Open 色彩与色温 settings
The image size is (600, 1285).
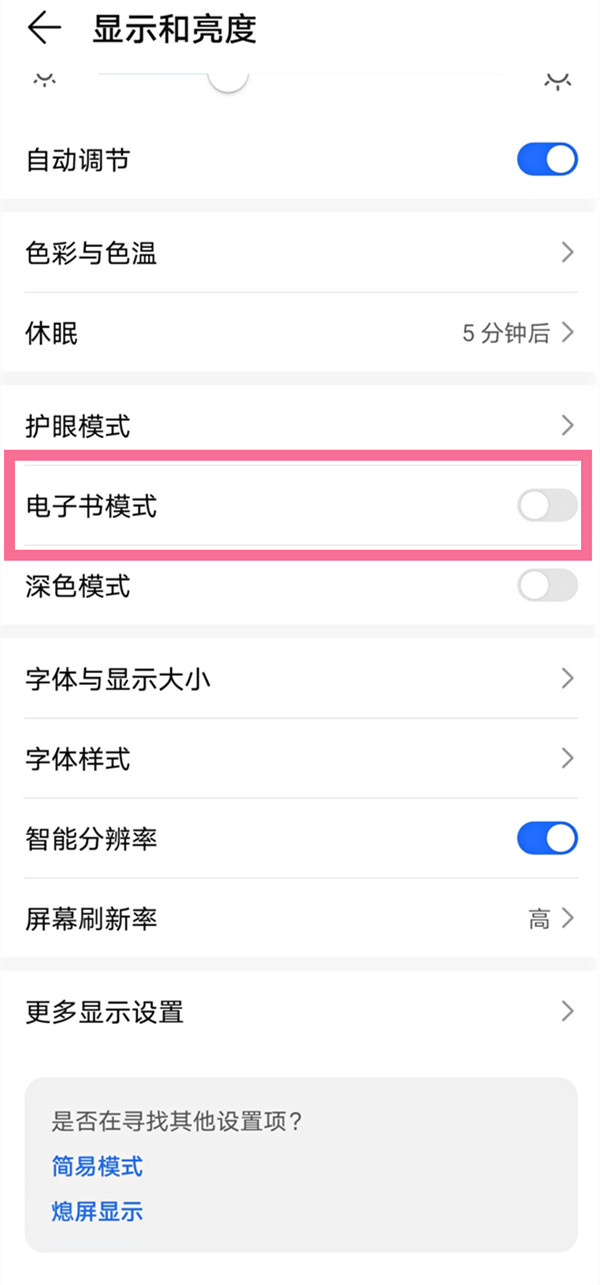300,253
